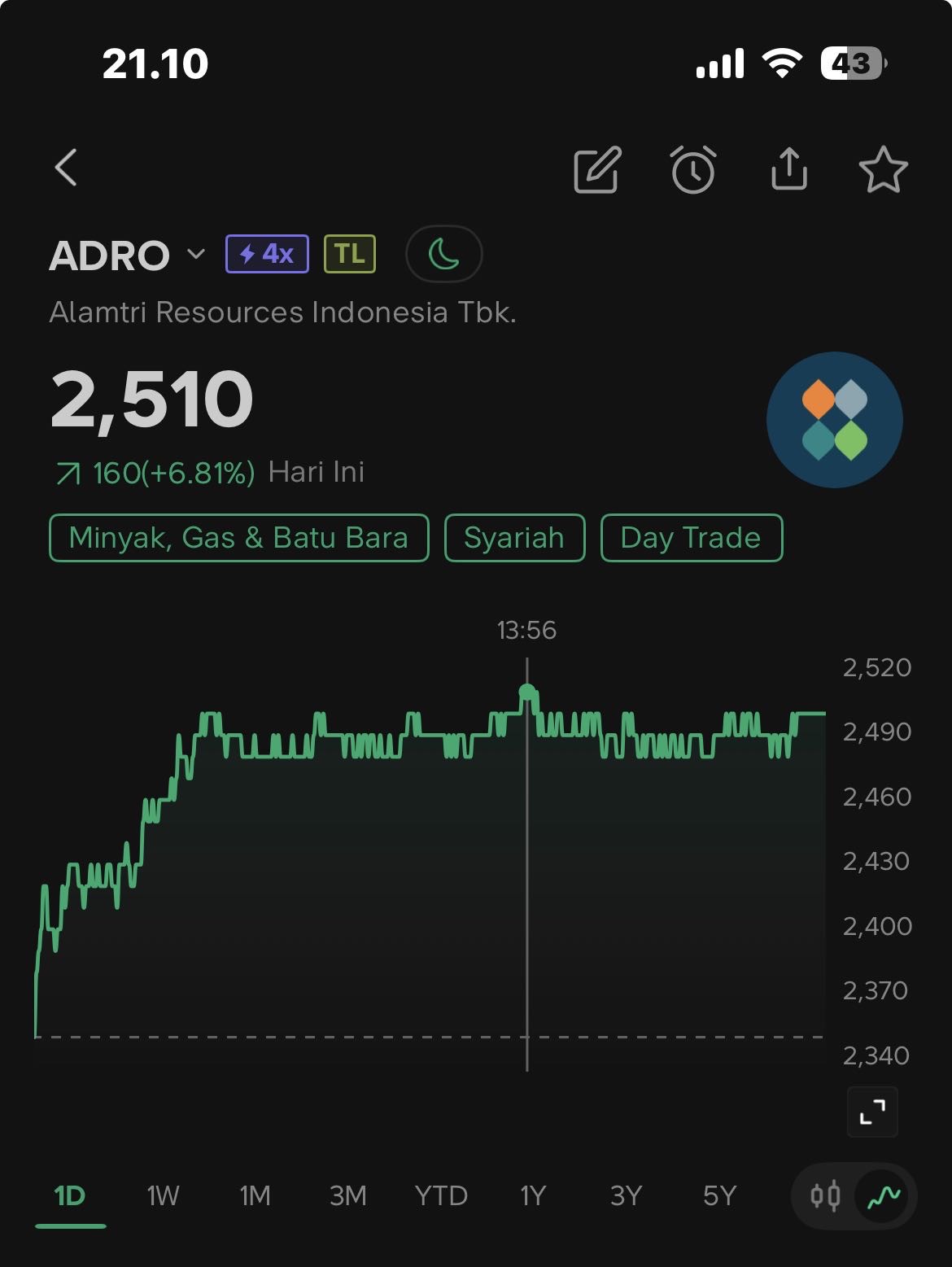The width and height of the screenshot is (952, 1267).
Task: Add ADRO to watchlist with the star
Action: pyautogui.click(x=883, y=170)
